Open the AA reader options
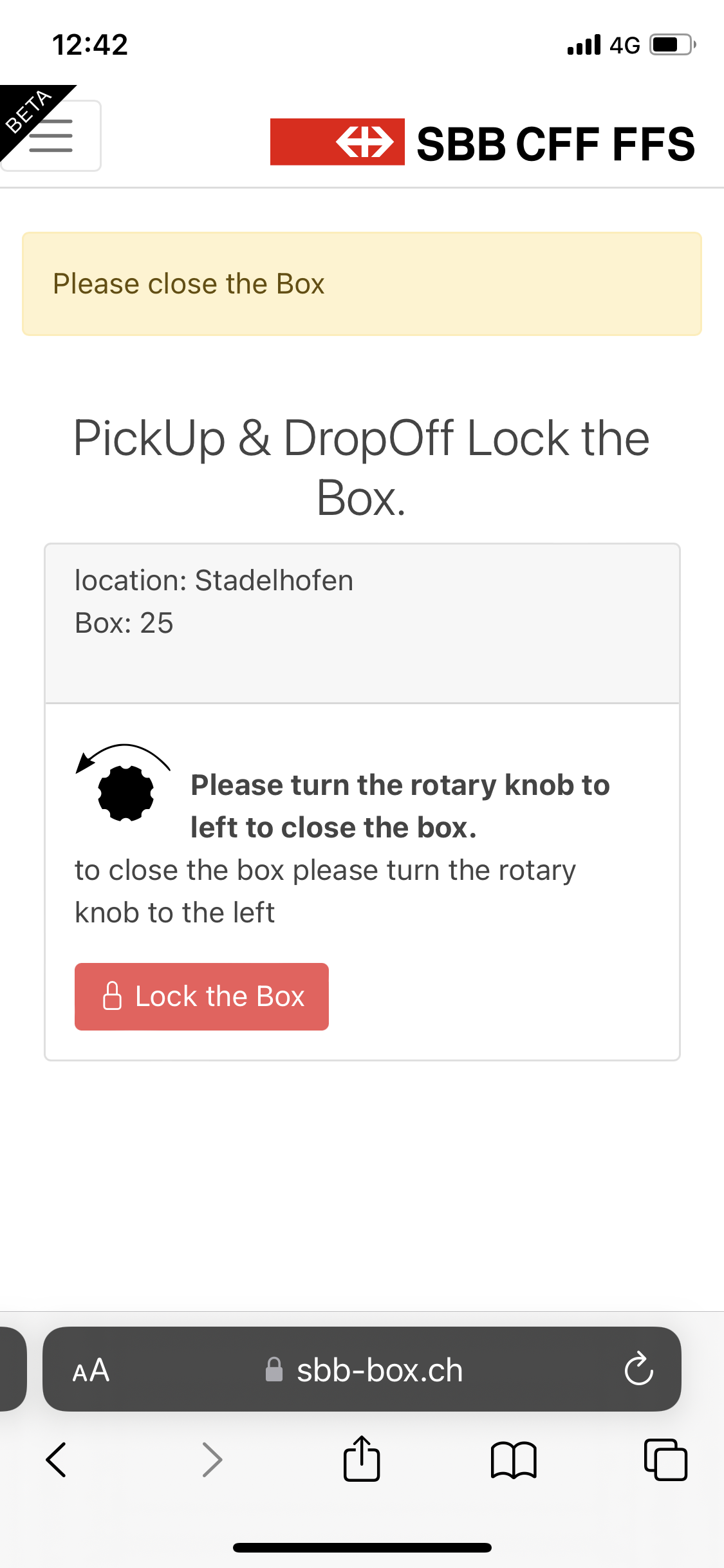The image size is (724, 1568). (x=91, y=1370)
